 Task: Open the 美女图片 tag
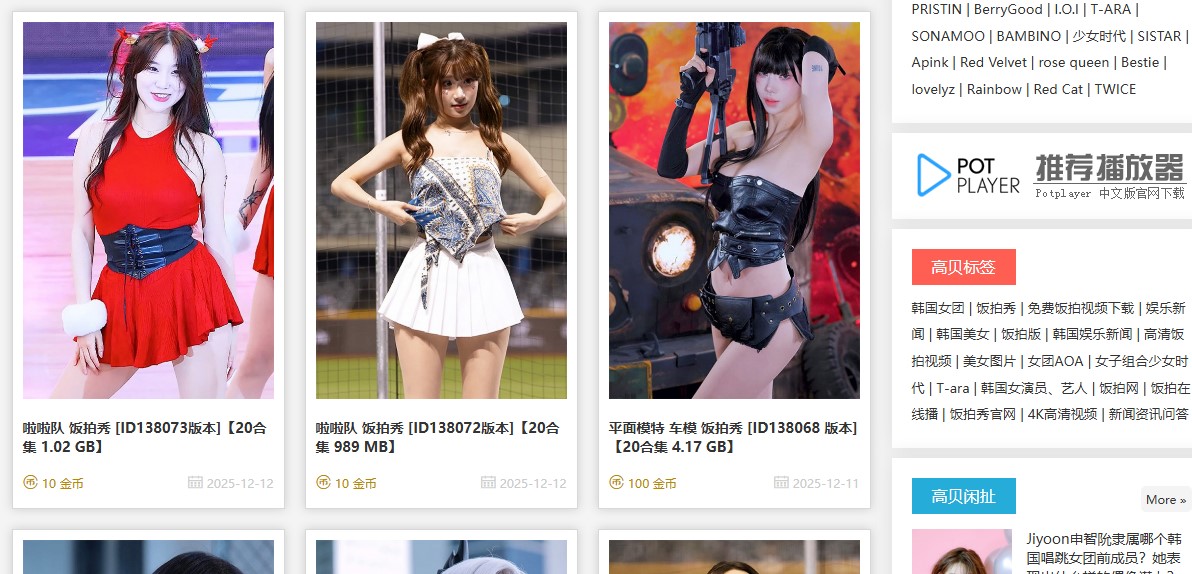[987, 361]
